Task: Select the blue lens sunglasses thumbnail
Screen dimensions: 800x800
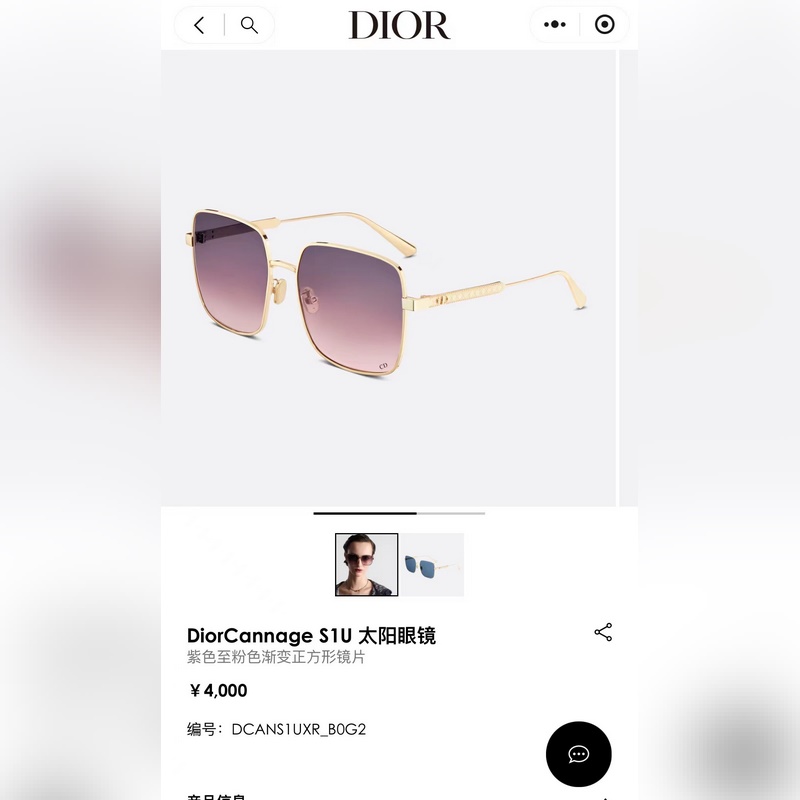Action: coord(432,565)
